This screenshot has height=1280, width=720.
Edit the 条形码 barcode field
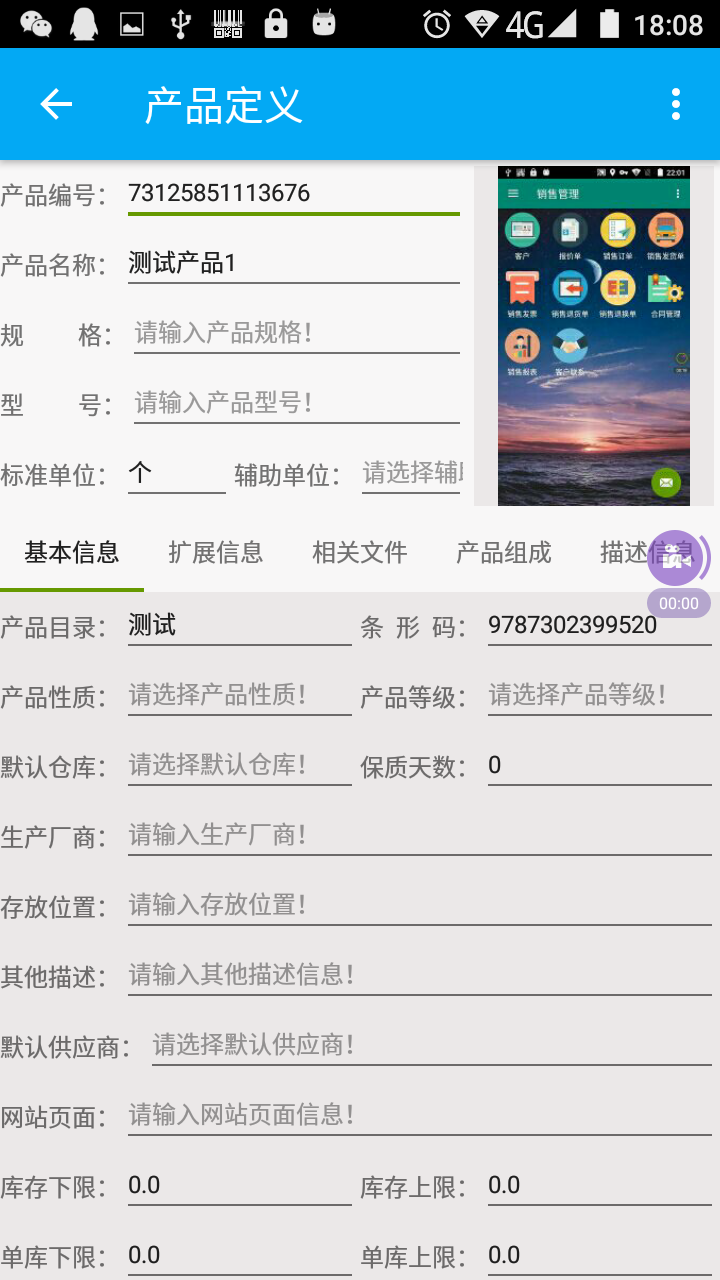[598, 626]
